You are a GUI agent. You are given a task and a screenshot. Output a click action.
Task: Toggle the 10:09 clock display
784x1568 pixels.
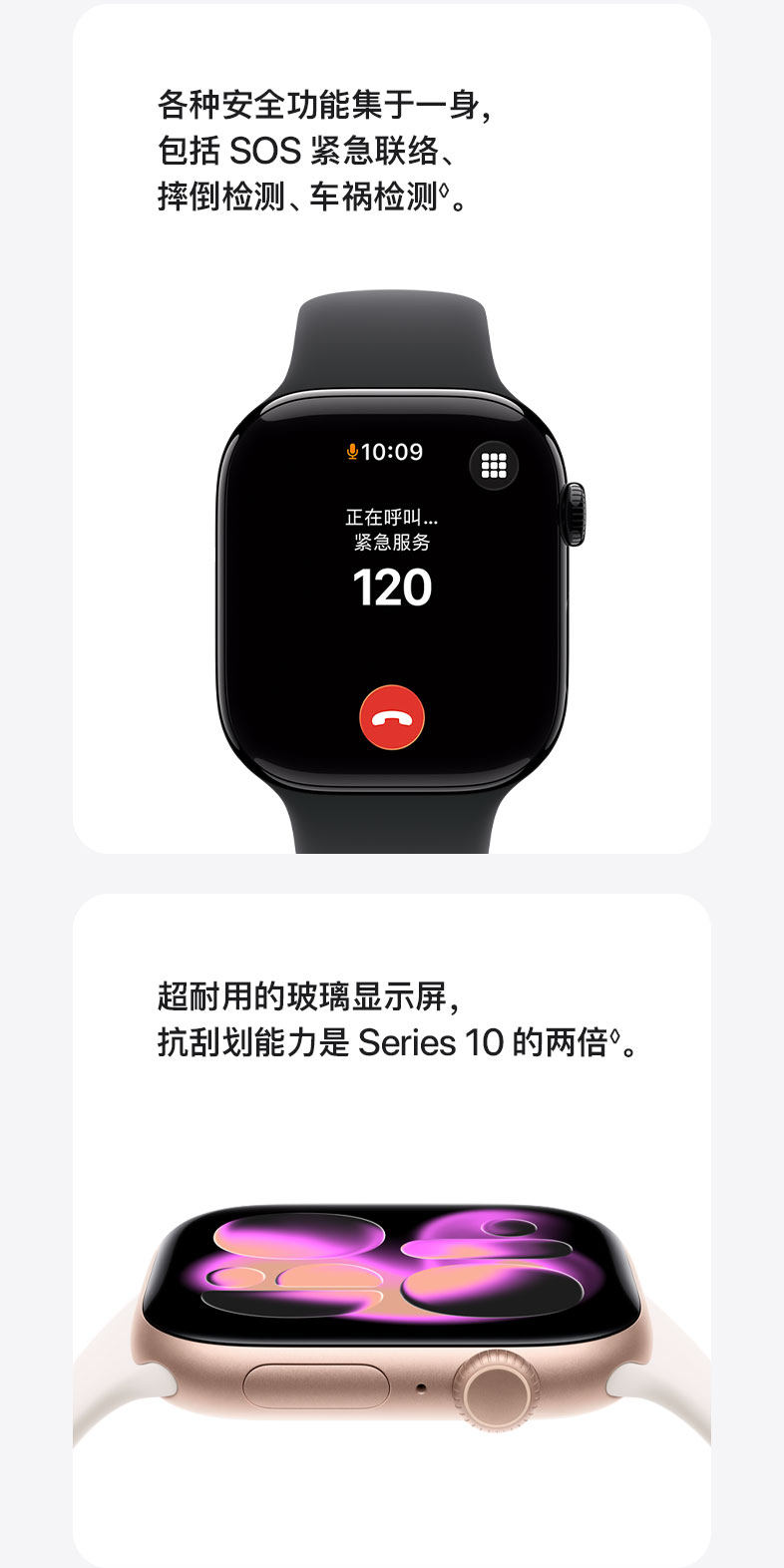393,451
